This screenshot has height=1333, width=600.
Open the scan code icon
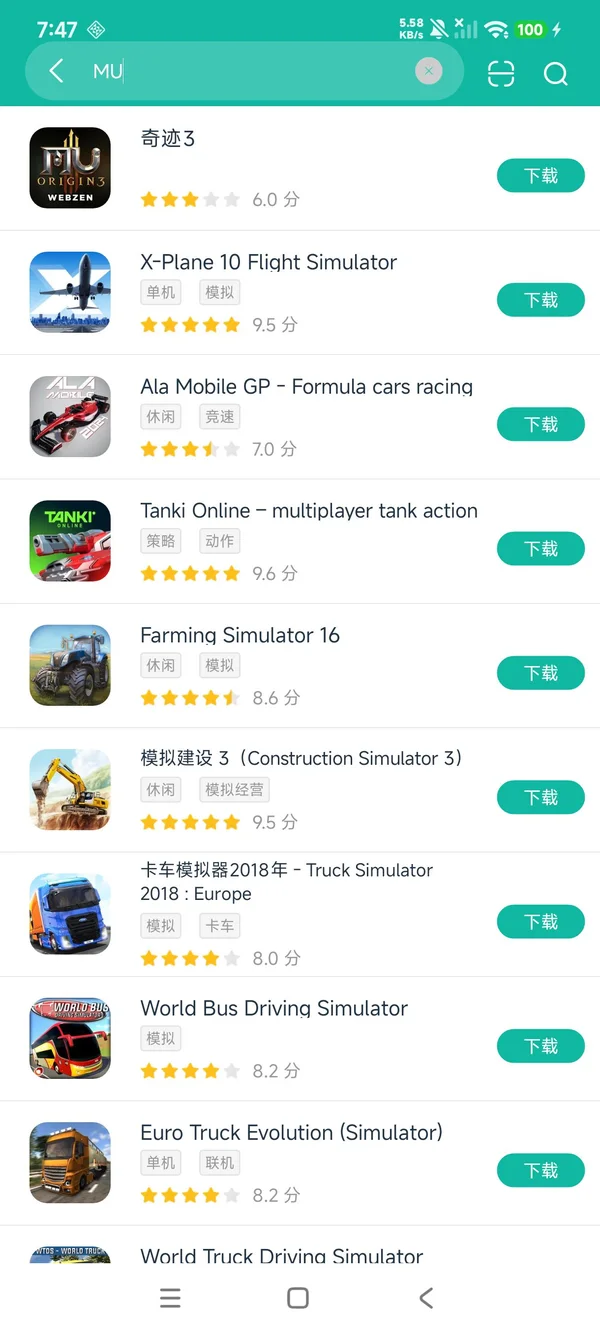(x=501, y=73)
